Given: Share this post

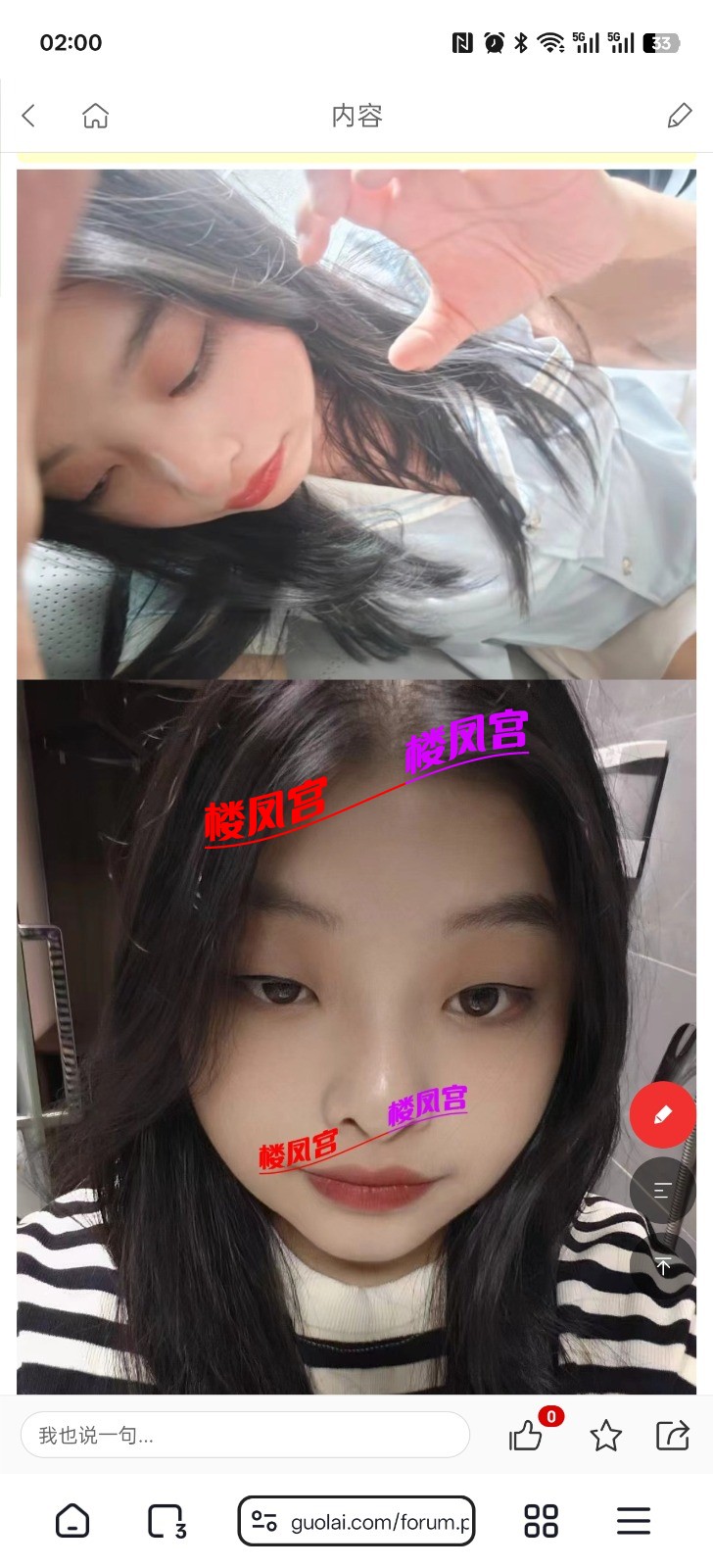Looking at the screenshot, I should pyautogui.click(x=673, y=1437).
